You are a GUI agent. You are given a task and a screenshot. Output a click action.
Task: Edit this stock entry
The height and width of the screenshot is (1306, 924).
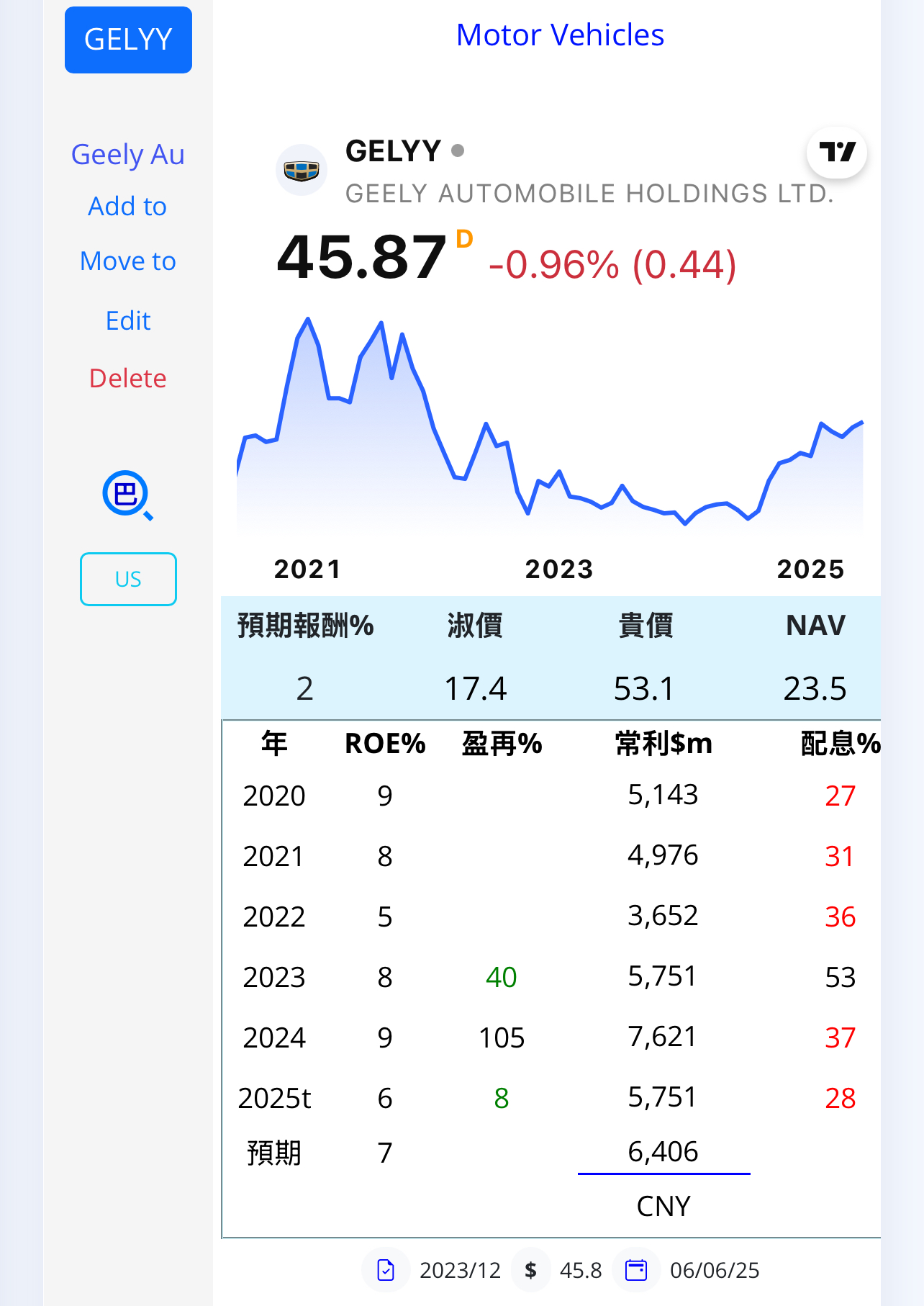coord(128,320)
